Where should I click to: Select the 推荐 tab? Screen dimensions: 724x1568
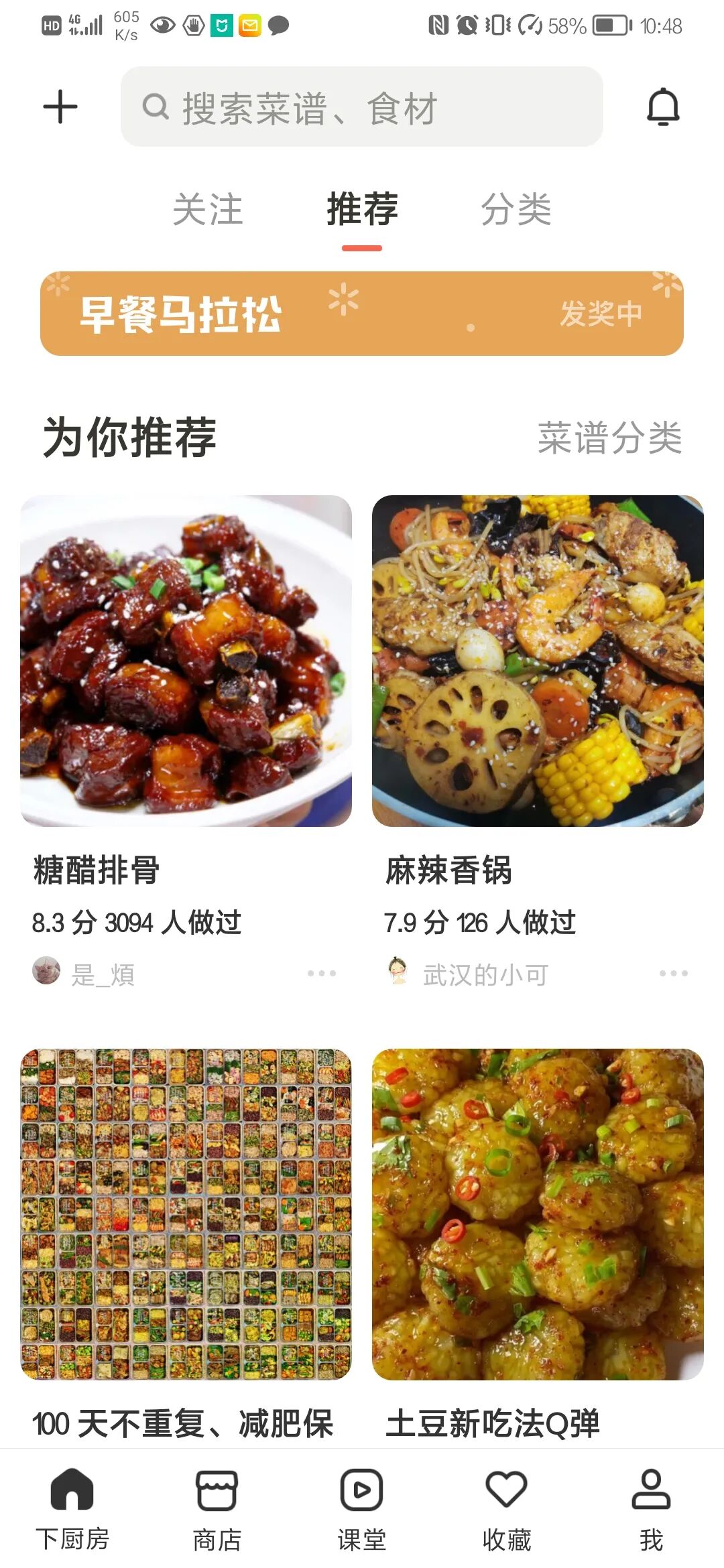click(x=362, y=209)
